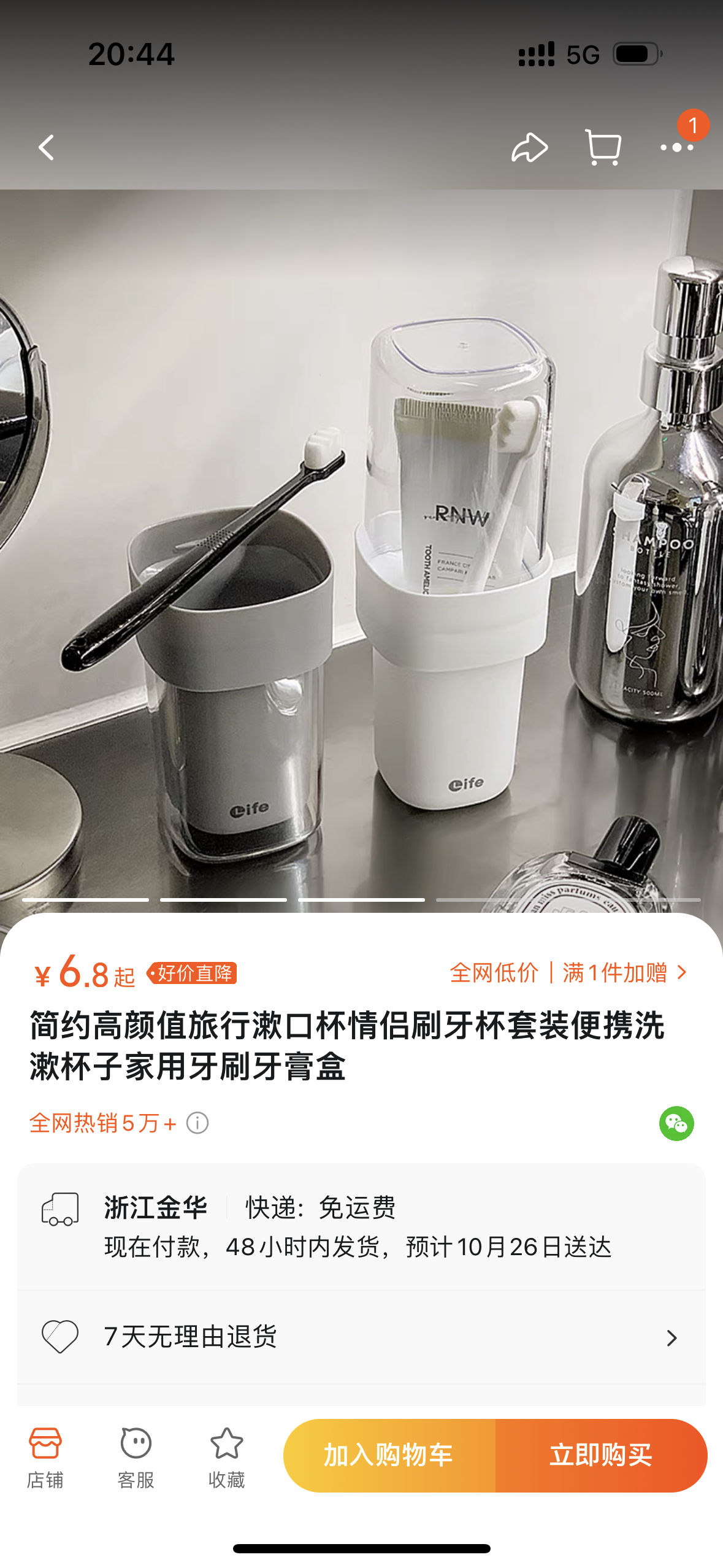Screen dimensions: 723x1568
Task: View the 全网低价 满1件加赠 promotion
Action: click(x=568, y=973)
